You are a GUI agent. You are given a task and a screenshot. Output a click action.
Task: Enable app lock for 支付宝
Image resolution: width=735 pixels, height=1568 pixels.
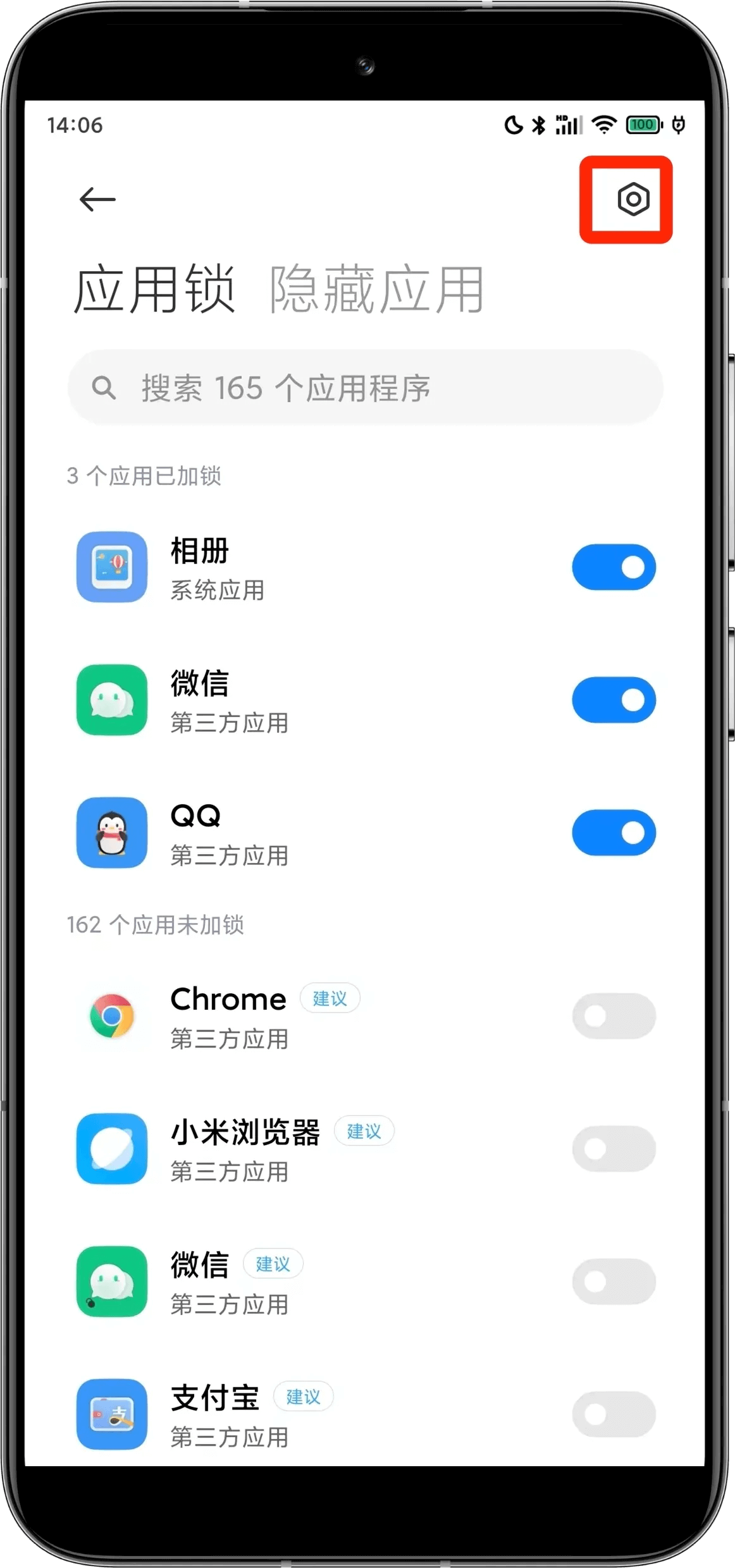614,1414
